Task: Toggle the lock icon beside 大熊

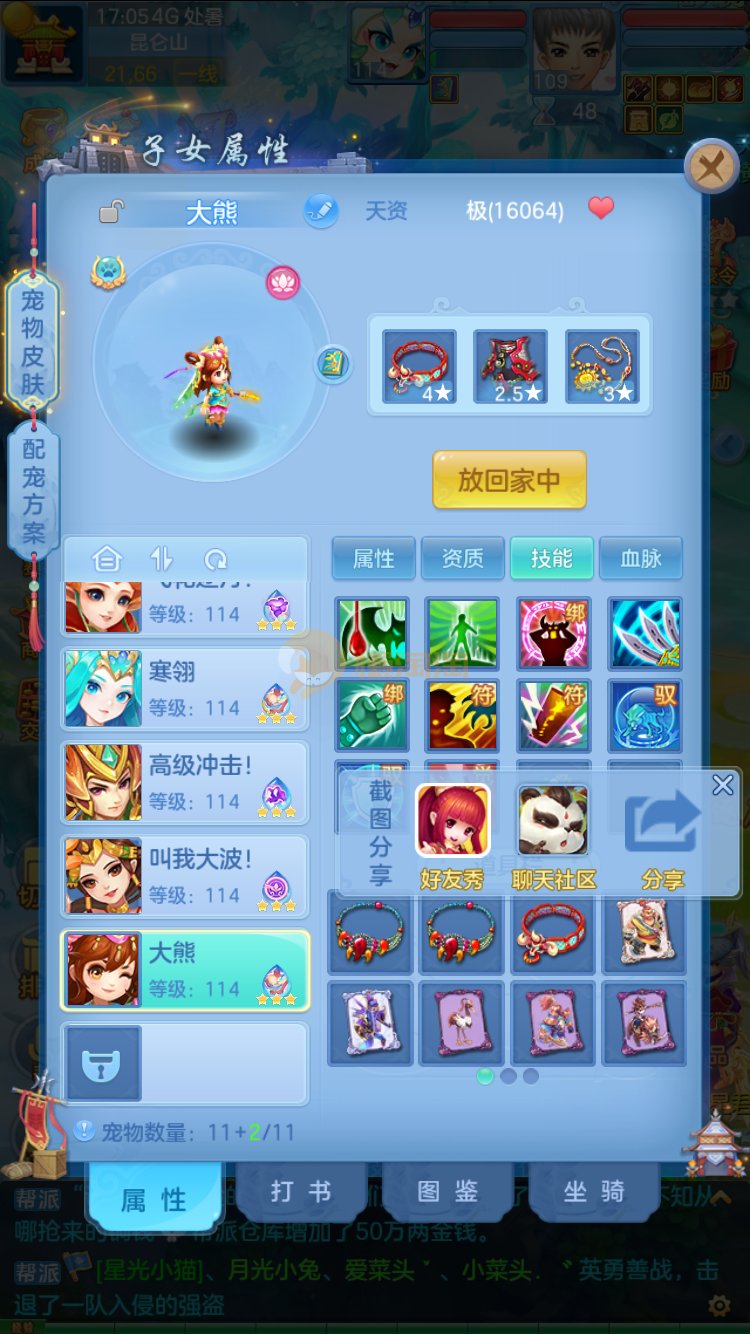Action: (111, 212)
